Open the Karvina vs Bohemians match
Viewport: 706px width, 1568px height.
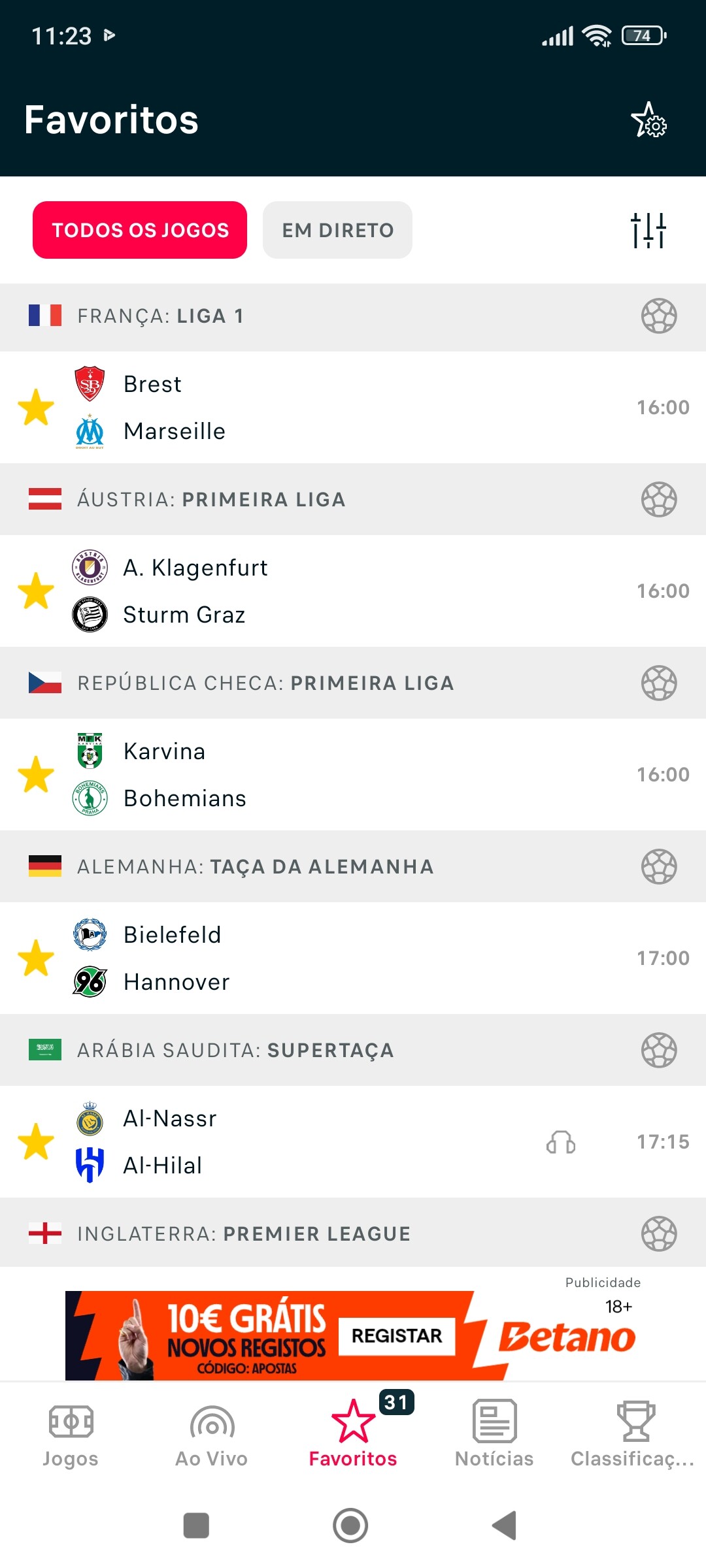pyautogui.click(x=353, y=775)
